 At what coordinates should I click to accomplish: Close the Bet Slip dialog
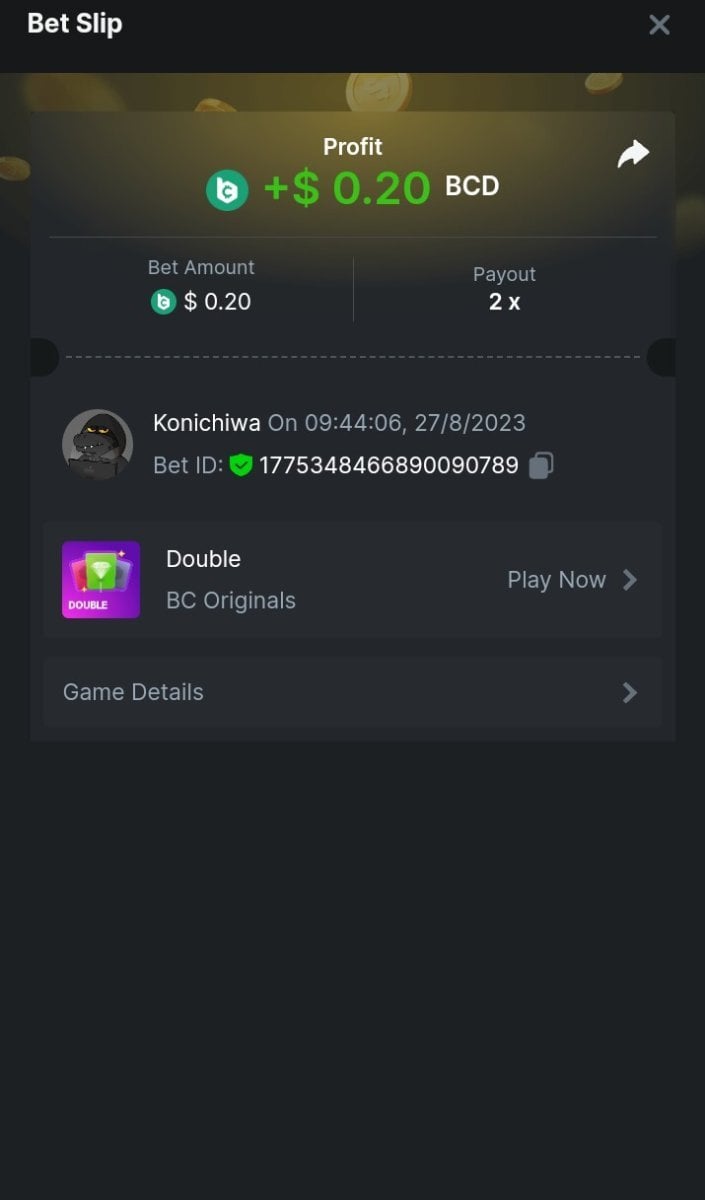pyautogui.click(x=659, y=25)
